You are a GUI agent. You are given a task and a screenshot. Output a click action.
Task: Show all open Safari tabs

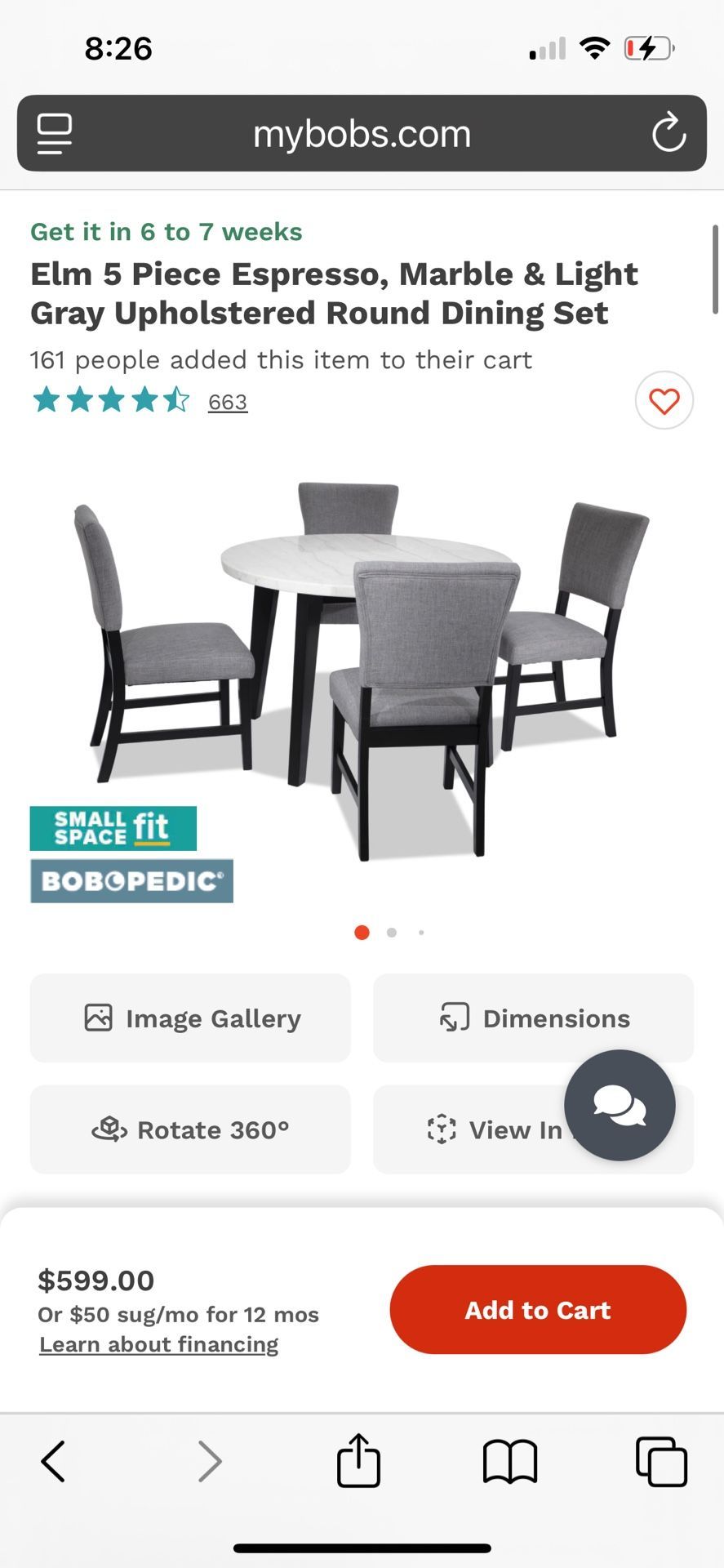tap(661, 1461)
